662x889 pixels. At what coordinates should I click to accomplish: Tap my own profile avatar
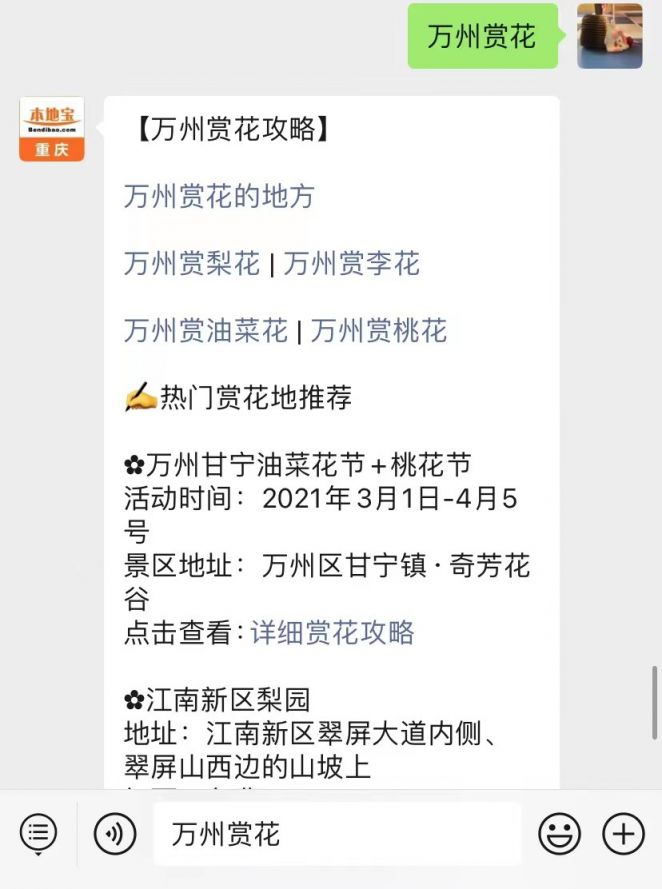point(609,36)
